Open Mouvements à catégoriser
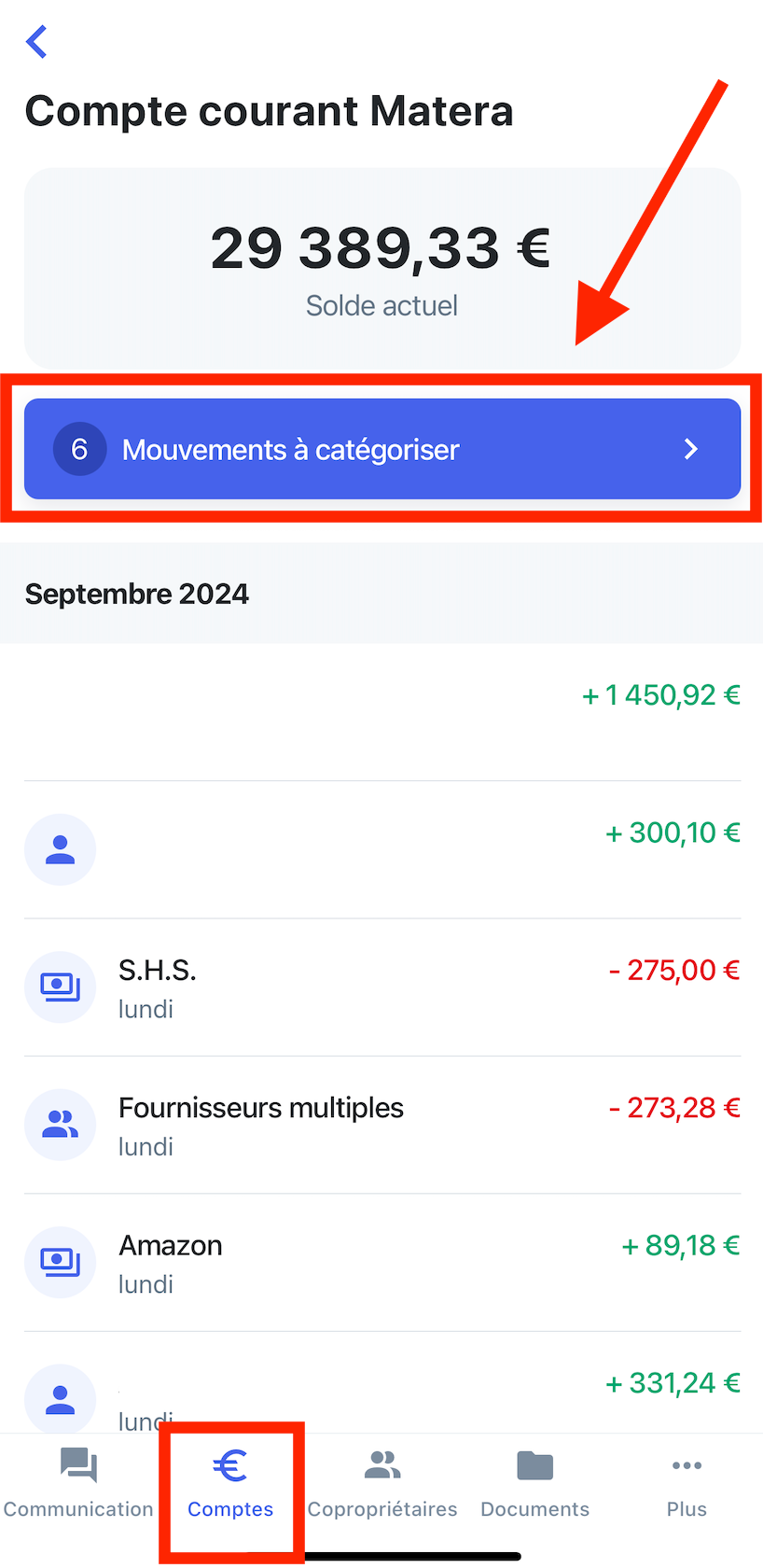This screenshot has height=1568, width=763. click(x=382, y=449)
